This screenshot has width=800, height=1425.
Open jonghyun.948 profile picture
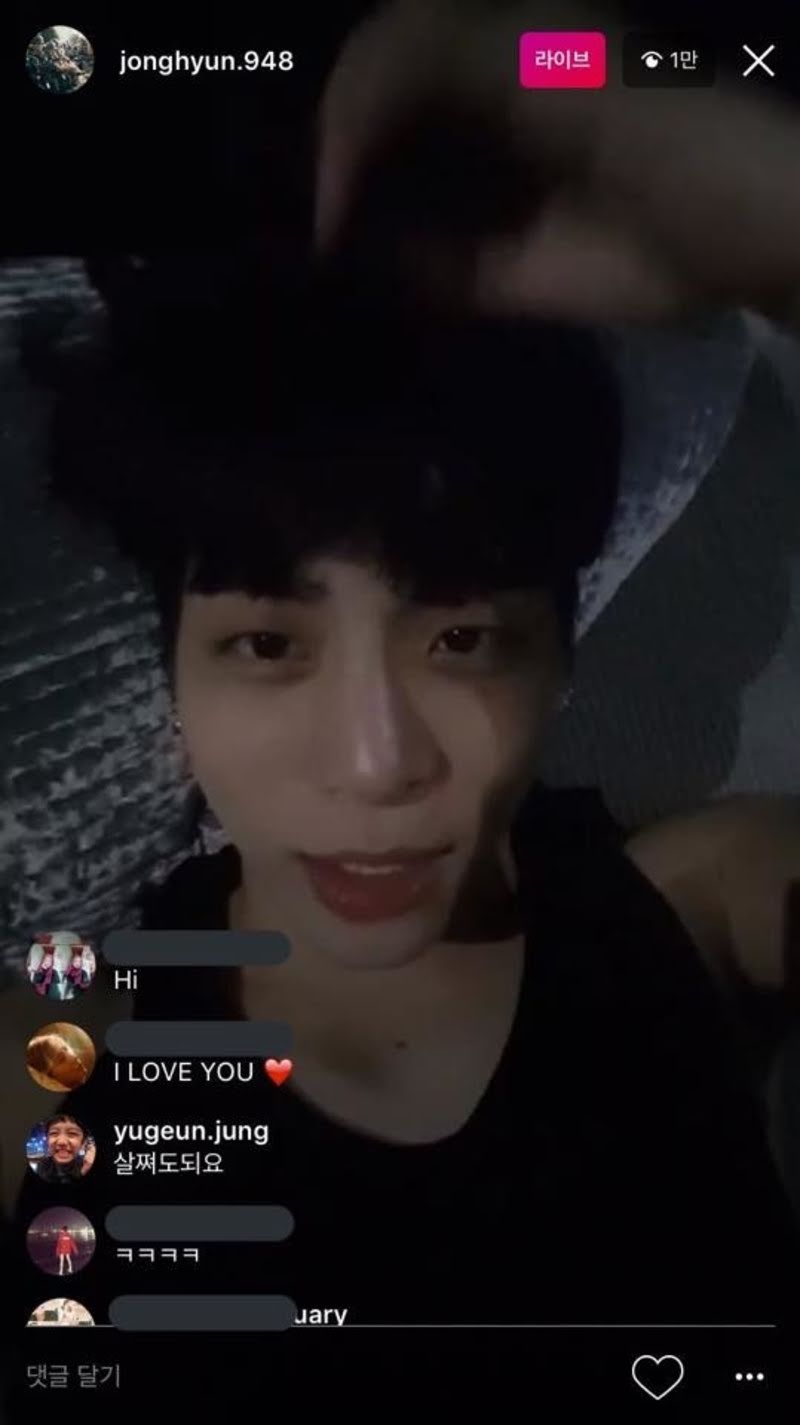pos(60,60)
